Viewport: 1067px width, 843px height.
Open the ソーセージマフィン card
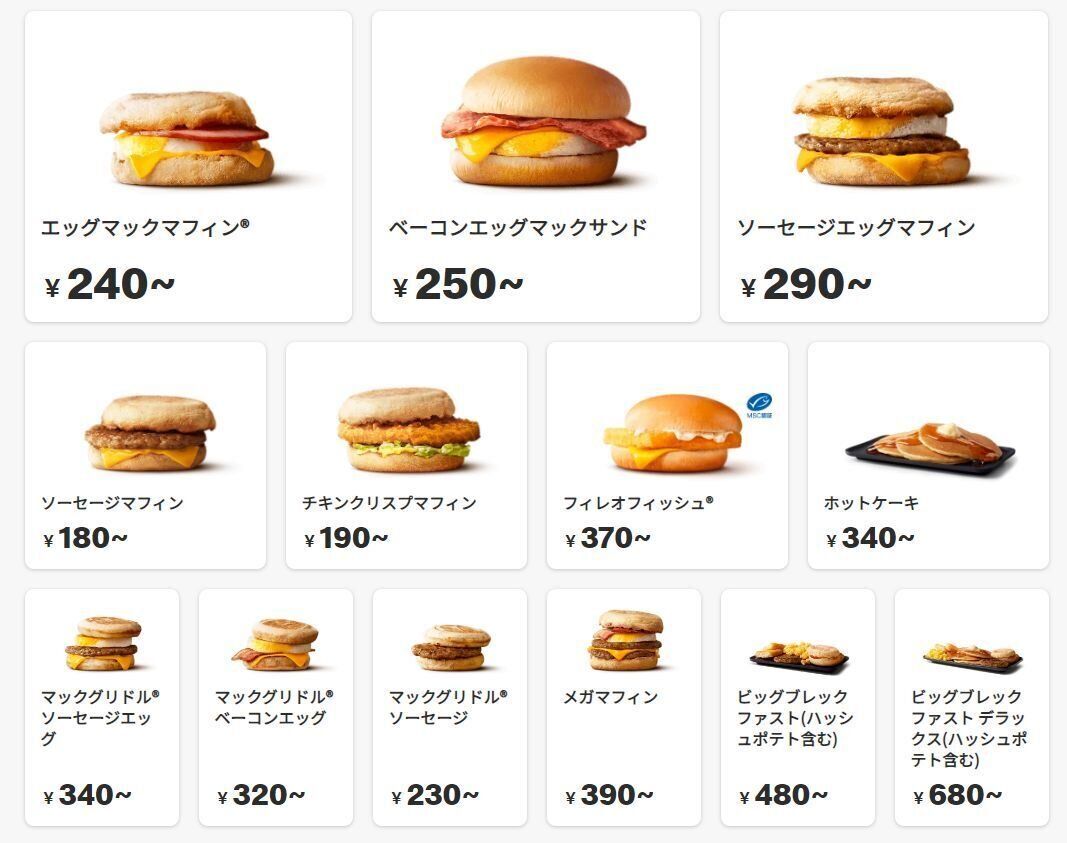(x=145, y=455)
